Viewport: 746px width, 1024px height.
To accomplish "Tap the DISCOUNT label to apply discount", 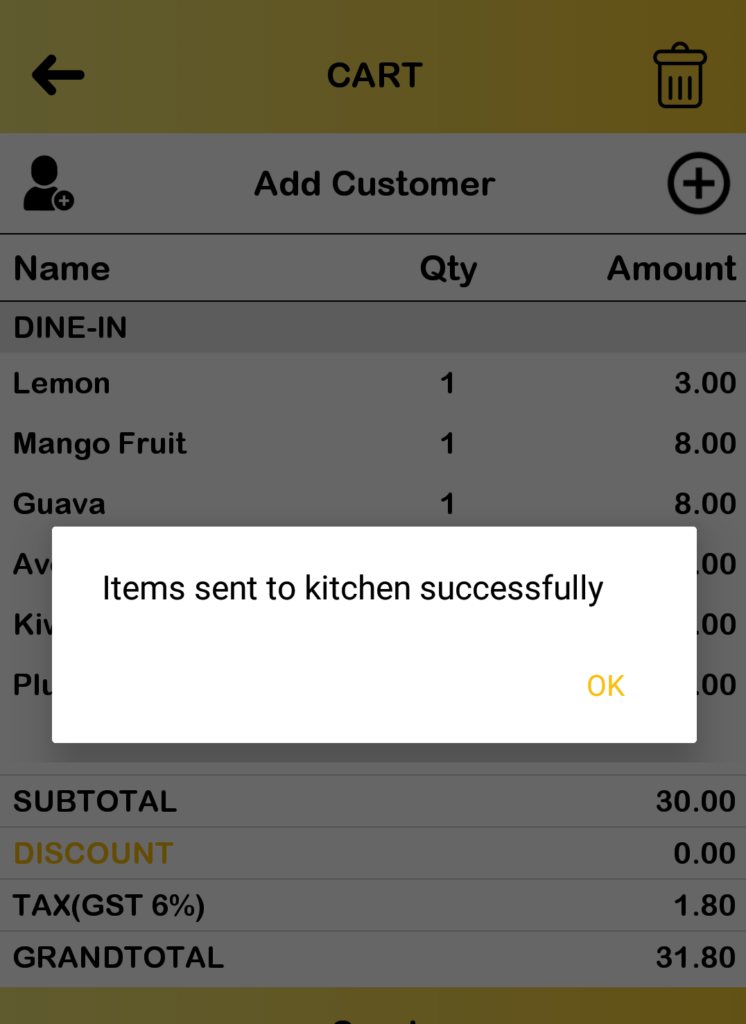I will click(x=93, y=853).
